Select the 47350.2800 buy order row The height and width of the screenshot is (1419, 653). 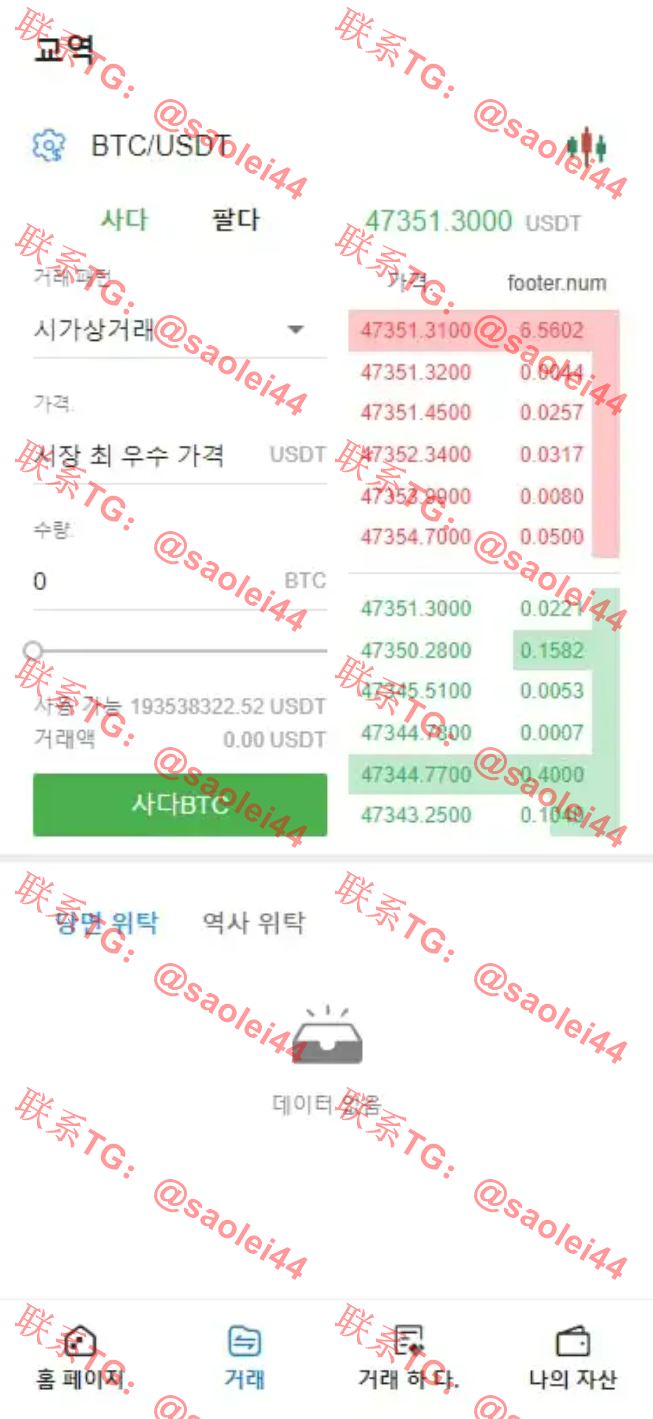coord(484,651)
